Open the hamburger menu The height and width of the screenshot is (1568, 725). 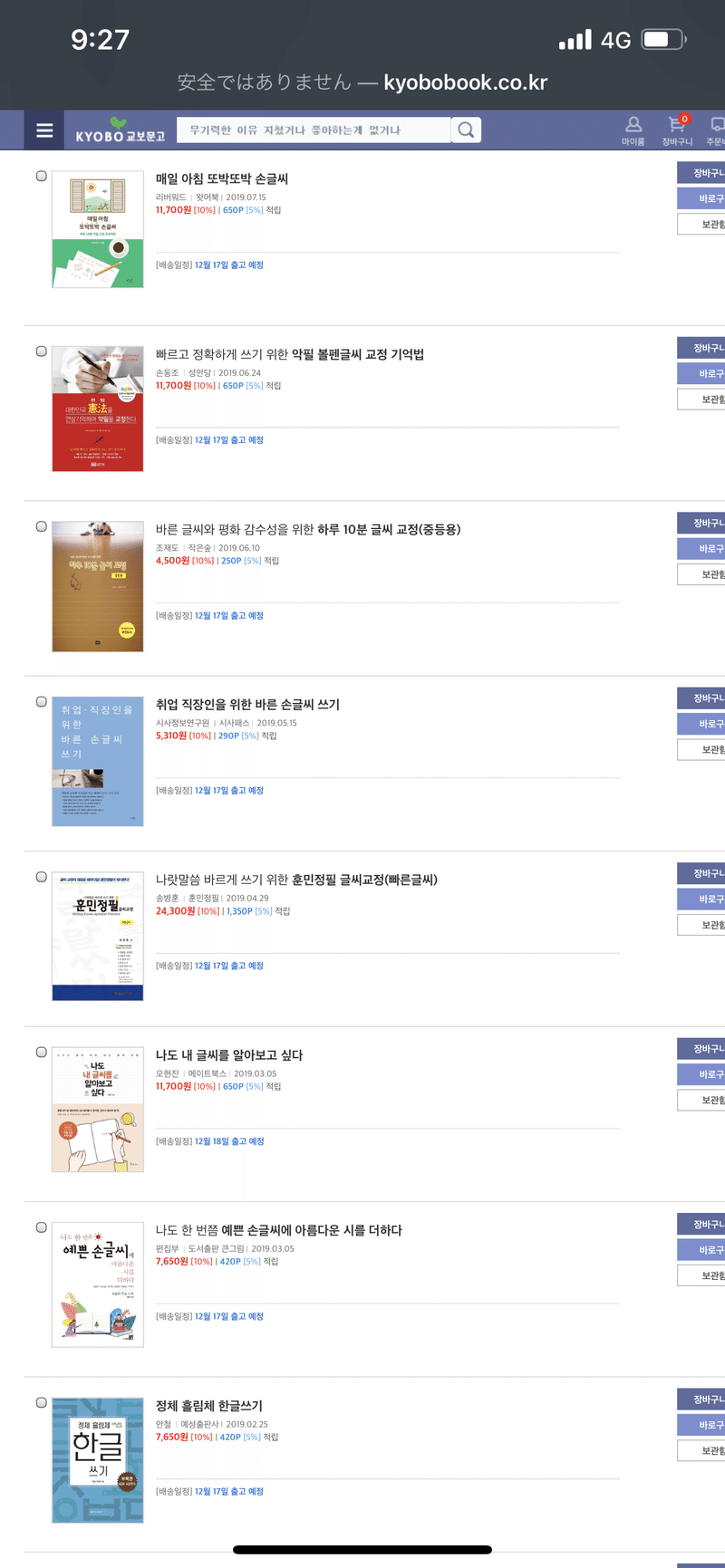pyautogui.click(x=43, y=130)
